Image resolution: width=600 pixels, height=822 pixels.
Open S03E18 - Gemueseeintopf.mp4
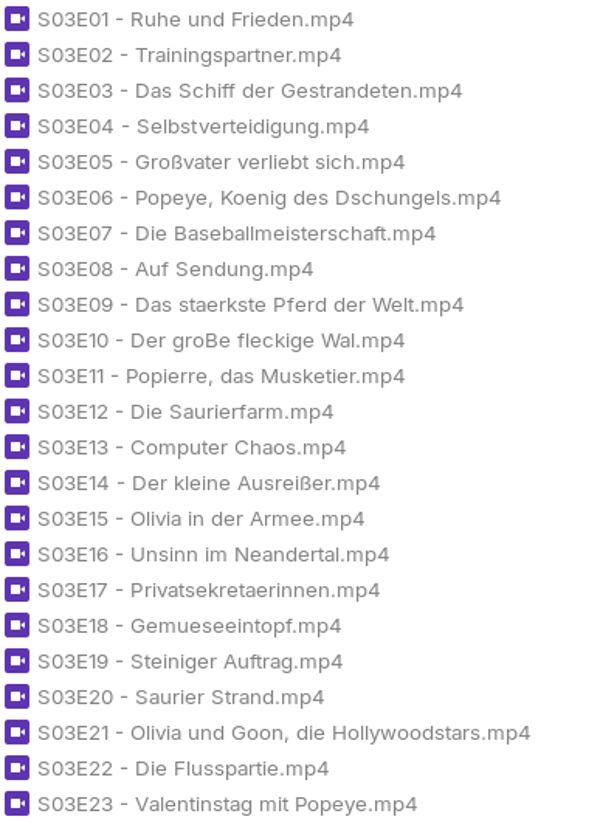pos(189,626)
